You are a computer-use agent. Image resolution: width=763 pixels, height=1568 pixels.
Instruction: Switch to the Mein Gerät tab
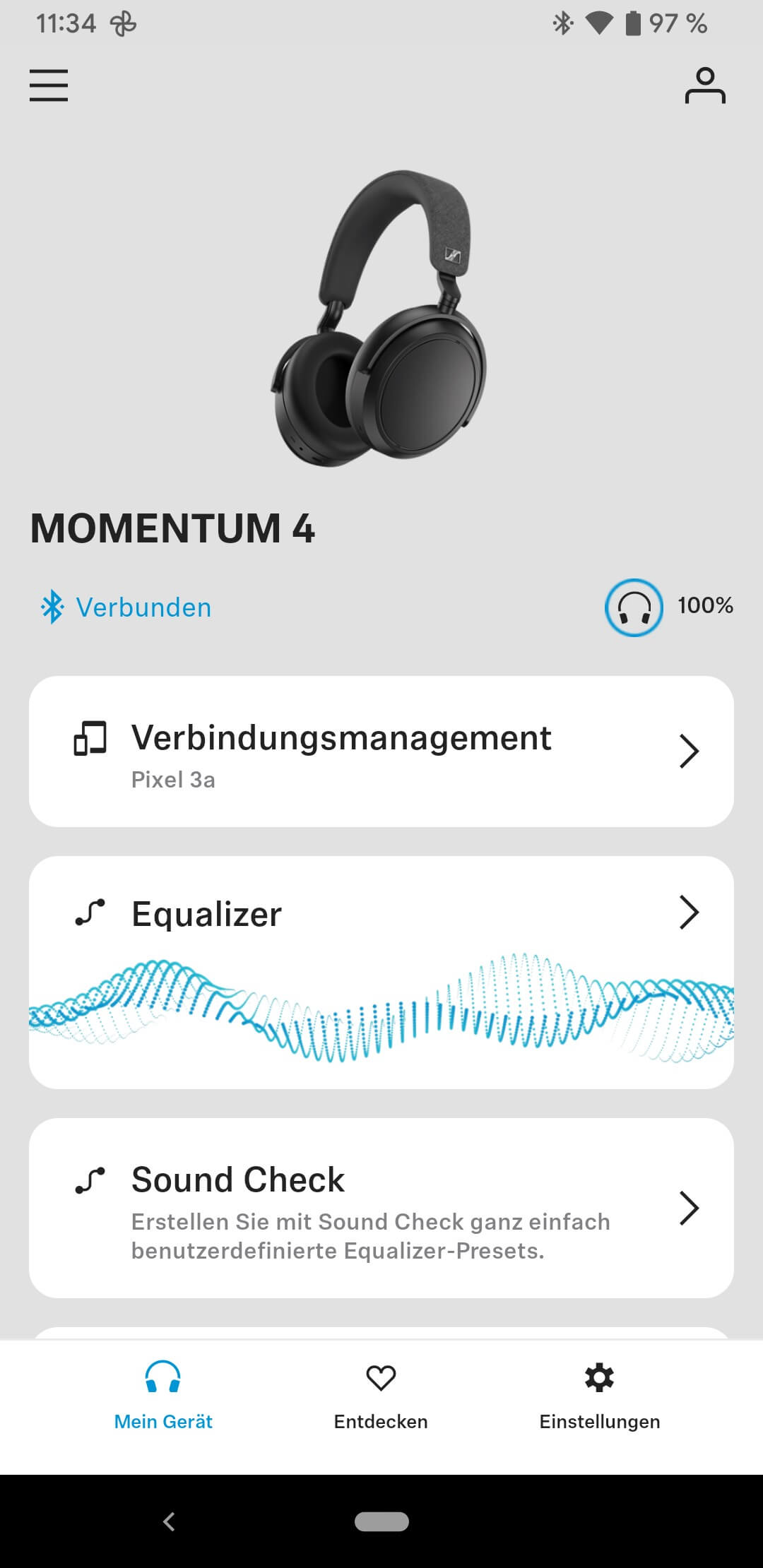163,1396
